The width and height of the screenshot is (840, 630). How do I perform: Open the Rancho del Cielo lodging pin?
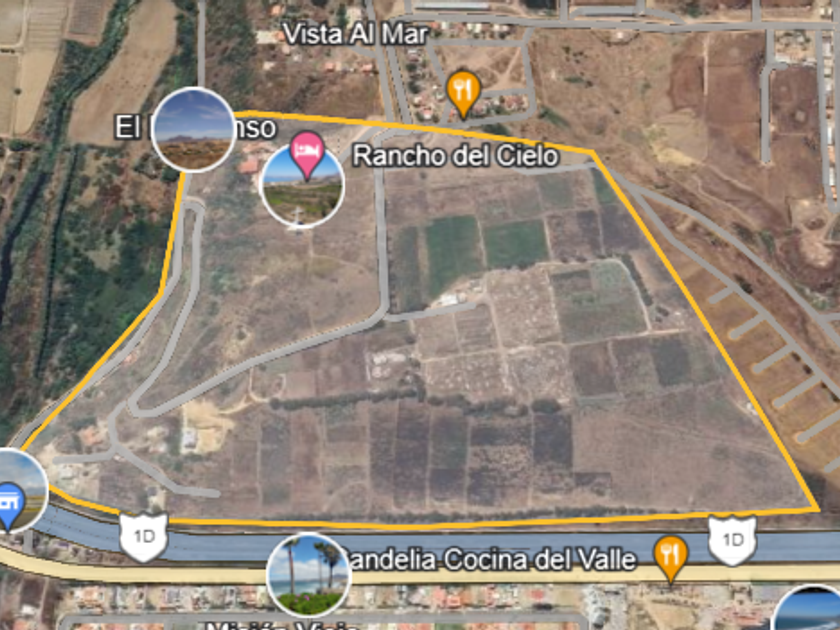coord(307,154)
